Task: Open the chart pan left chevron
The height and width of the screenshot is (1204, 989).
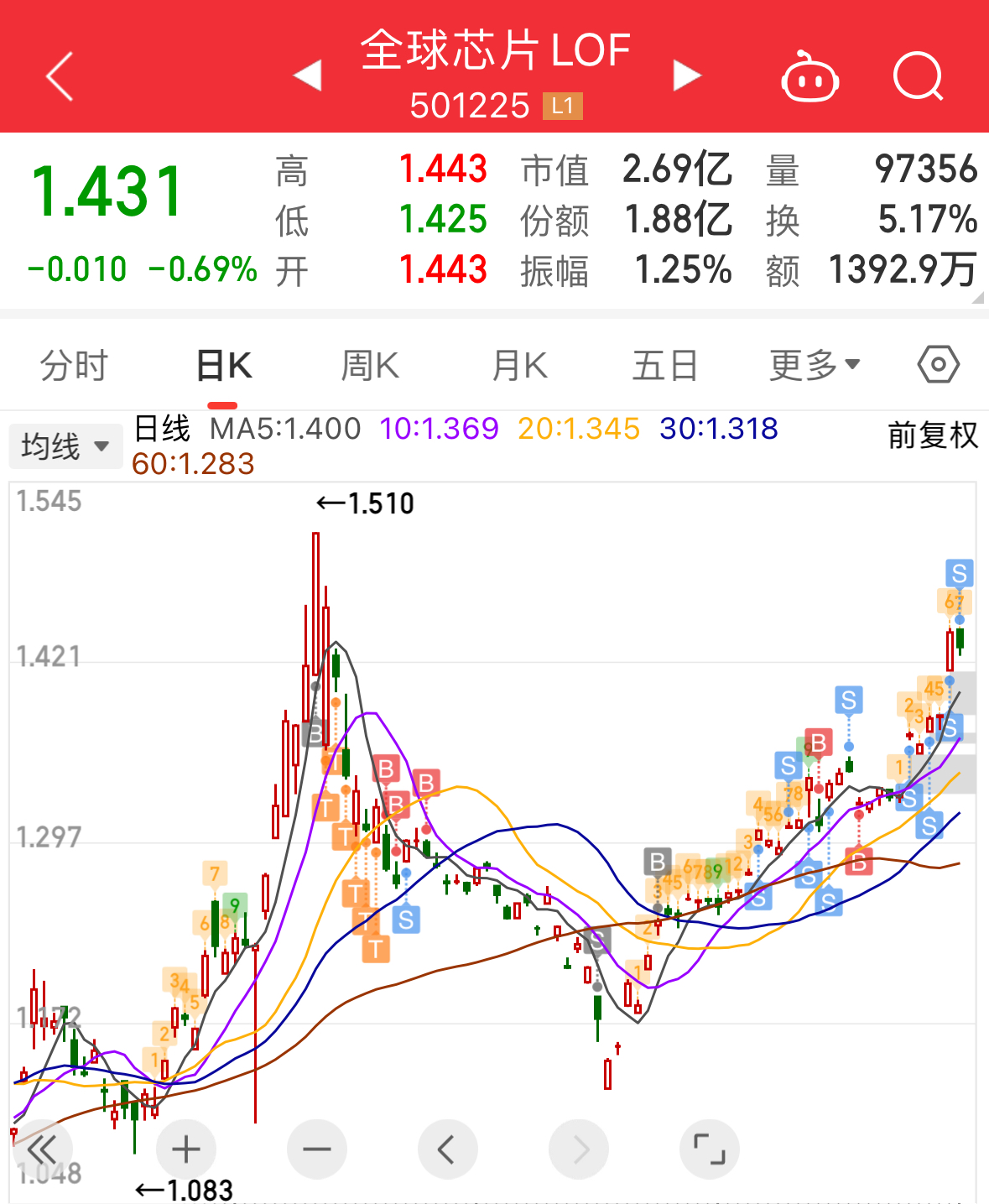Action: pos(447,1149)
